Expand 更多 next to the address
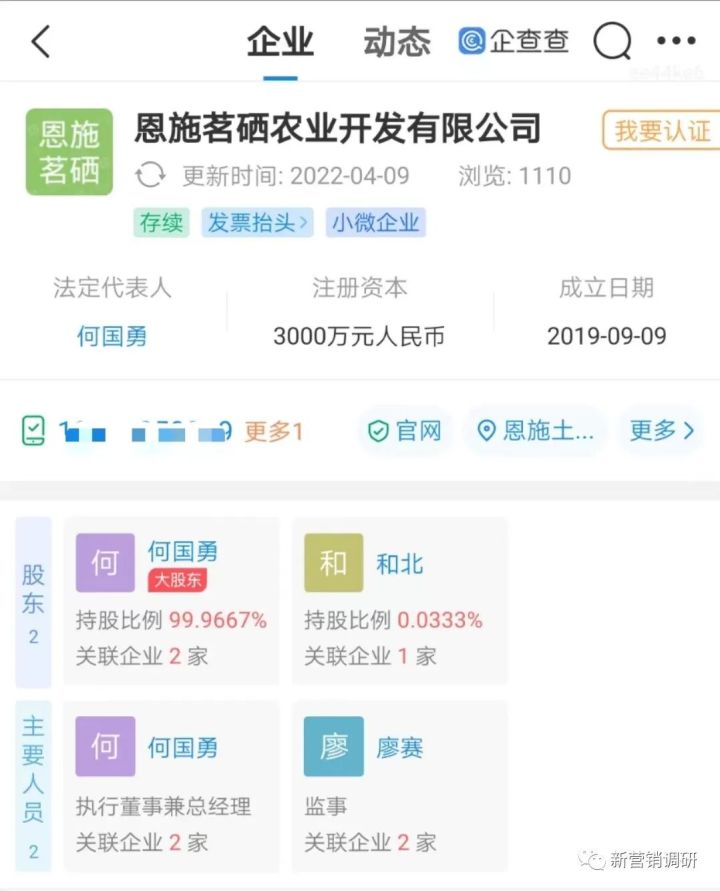 (660, 431)
